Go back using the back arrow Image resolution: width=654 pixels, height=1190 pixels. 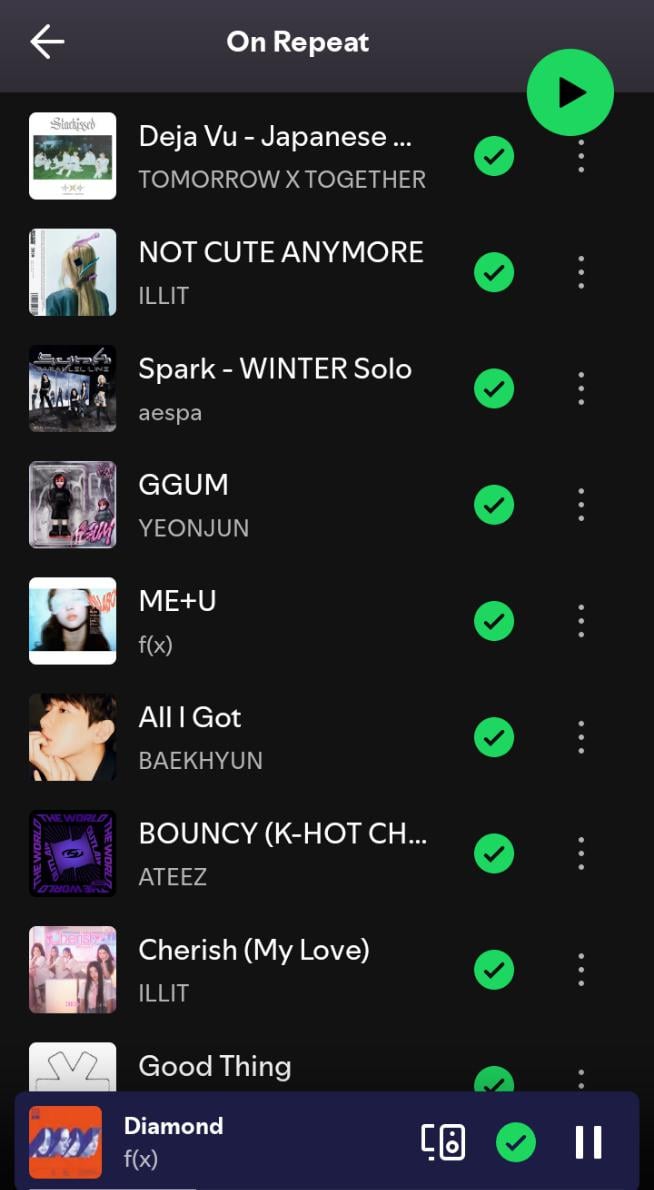pyautogui.click(x=47, y=42)
